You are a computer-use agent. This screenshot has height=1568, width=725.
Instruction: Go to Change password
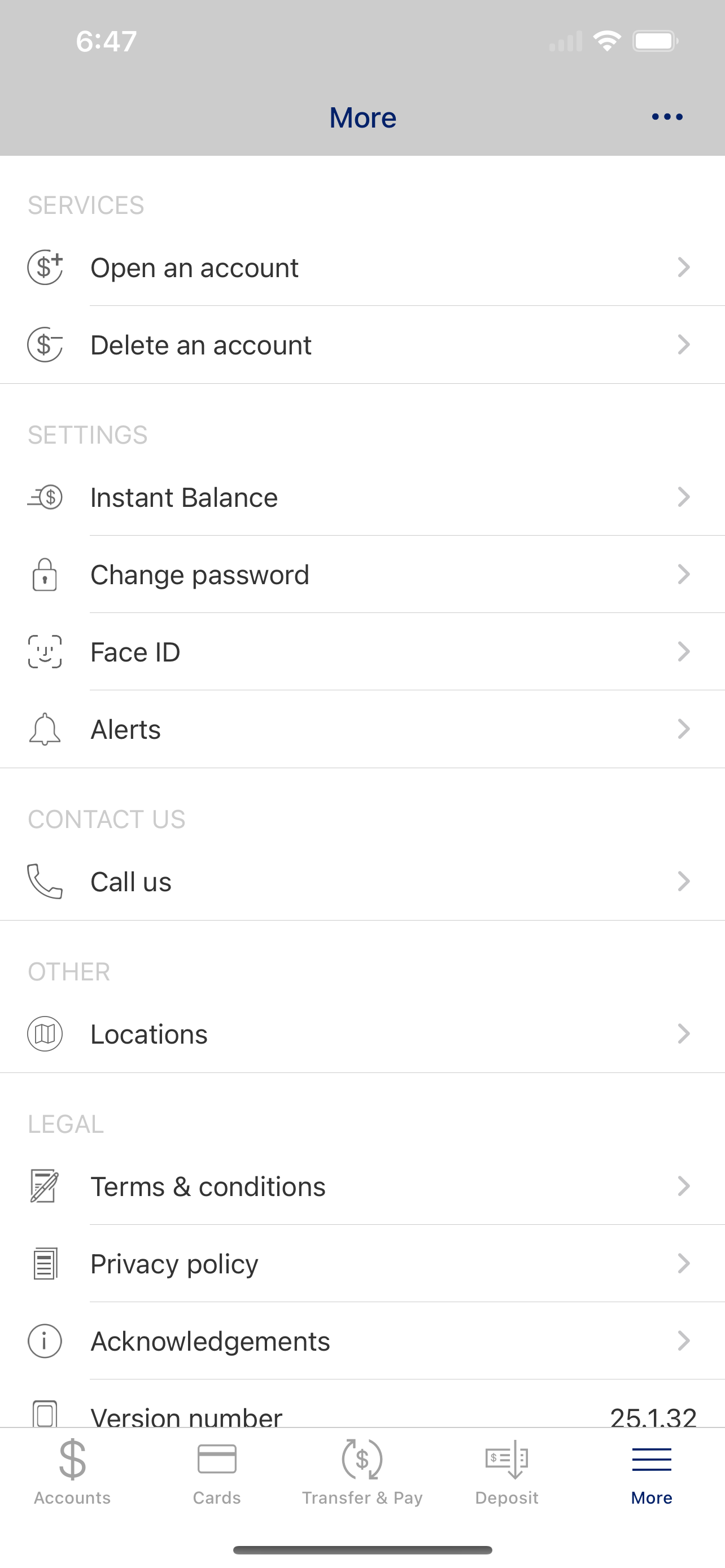click(x=362, y=575)
